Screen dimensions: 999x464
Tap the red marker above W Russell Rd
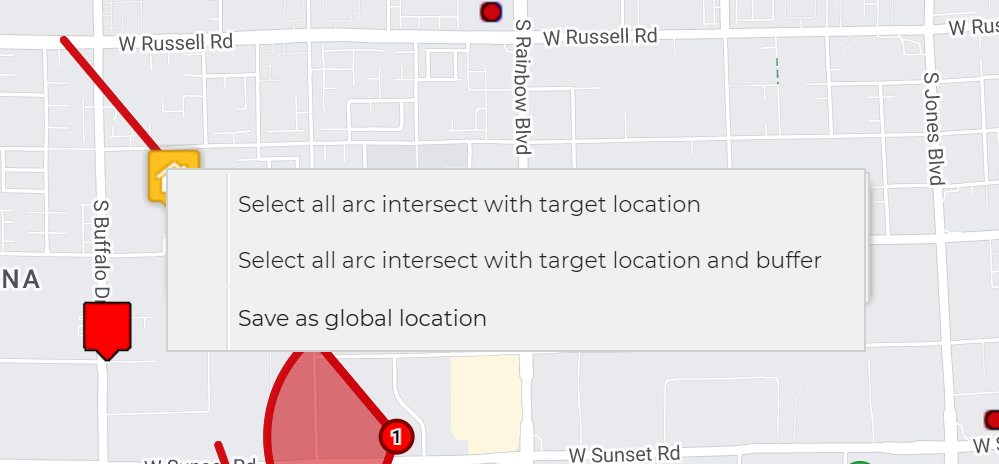point(490,12)
